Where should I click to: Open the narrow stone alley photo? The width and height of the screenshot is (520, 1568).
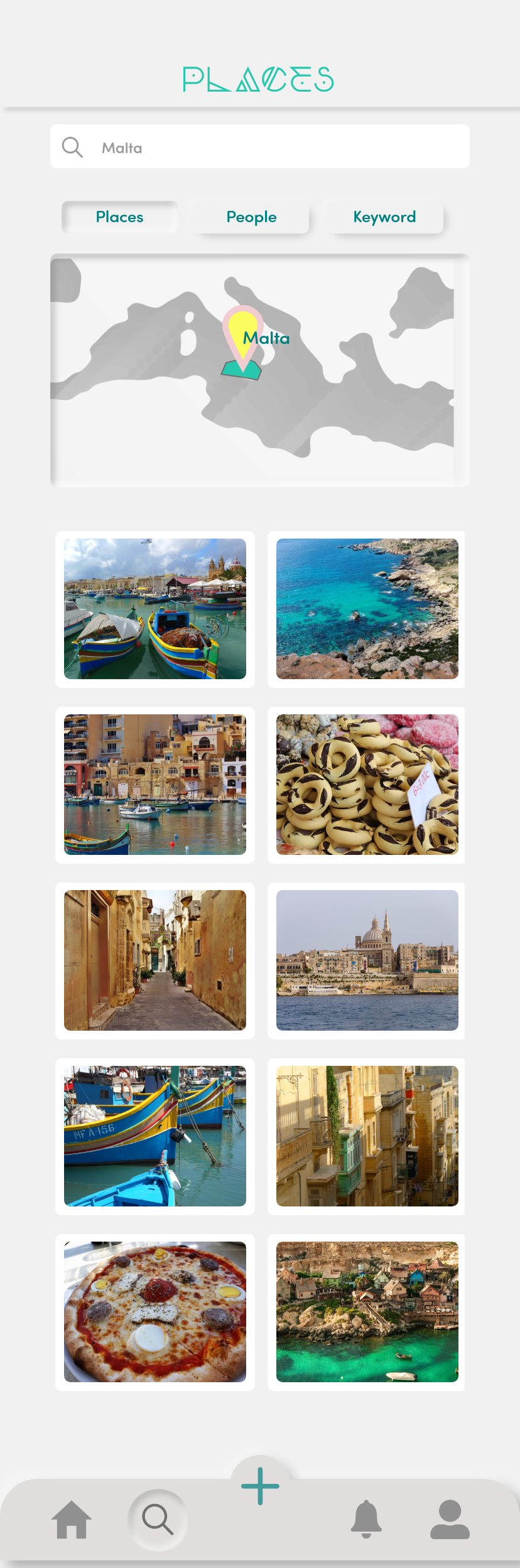coord(155,960)
